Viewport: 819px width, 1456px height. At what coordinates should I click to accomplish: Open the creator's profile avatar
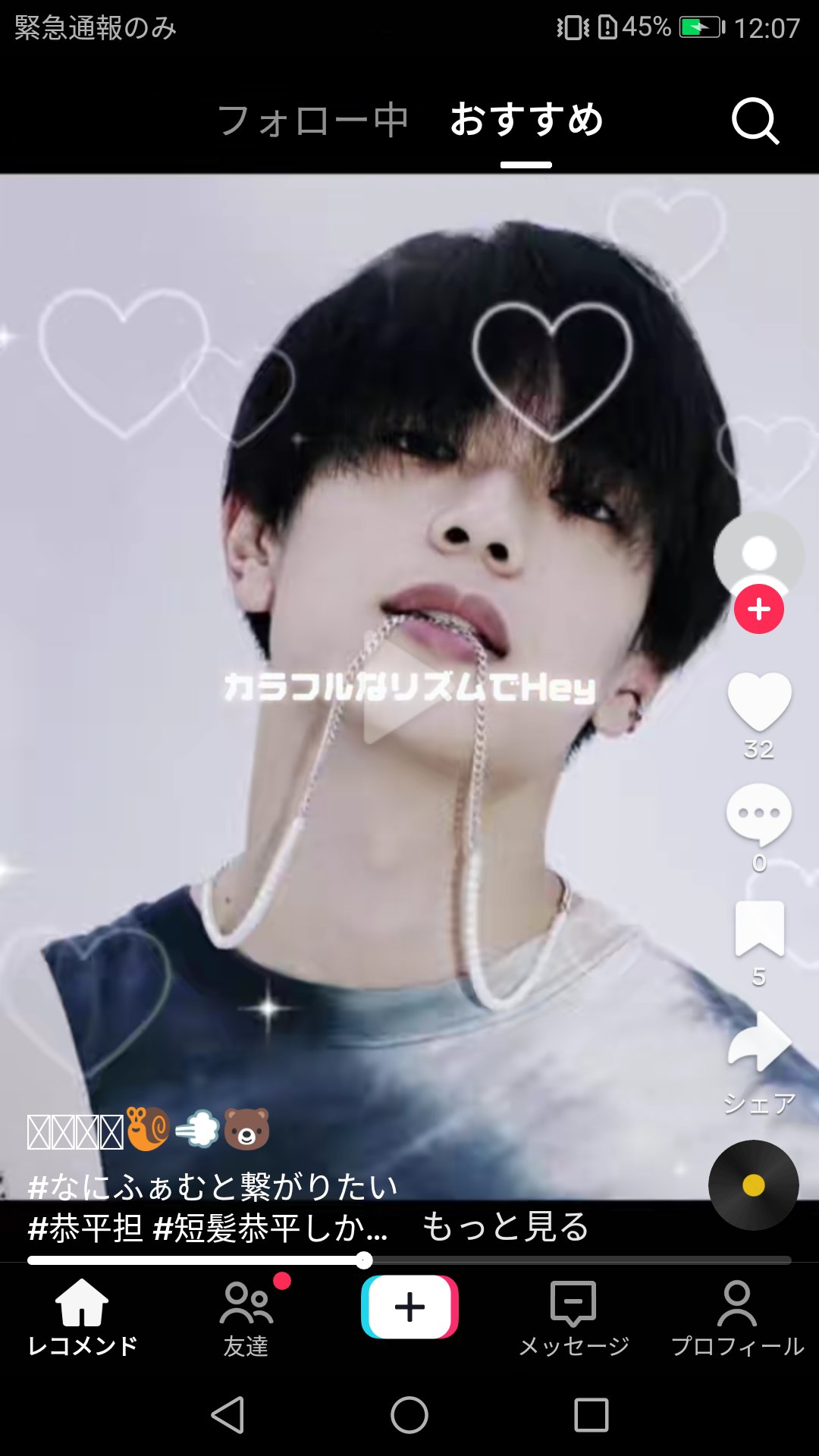[758, 554]
